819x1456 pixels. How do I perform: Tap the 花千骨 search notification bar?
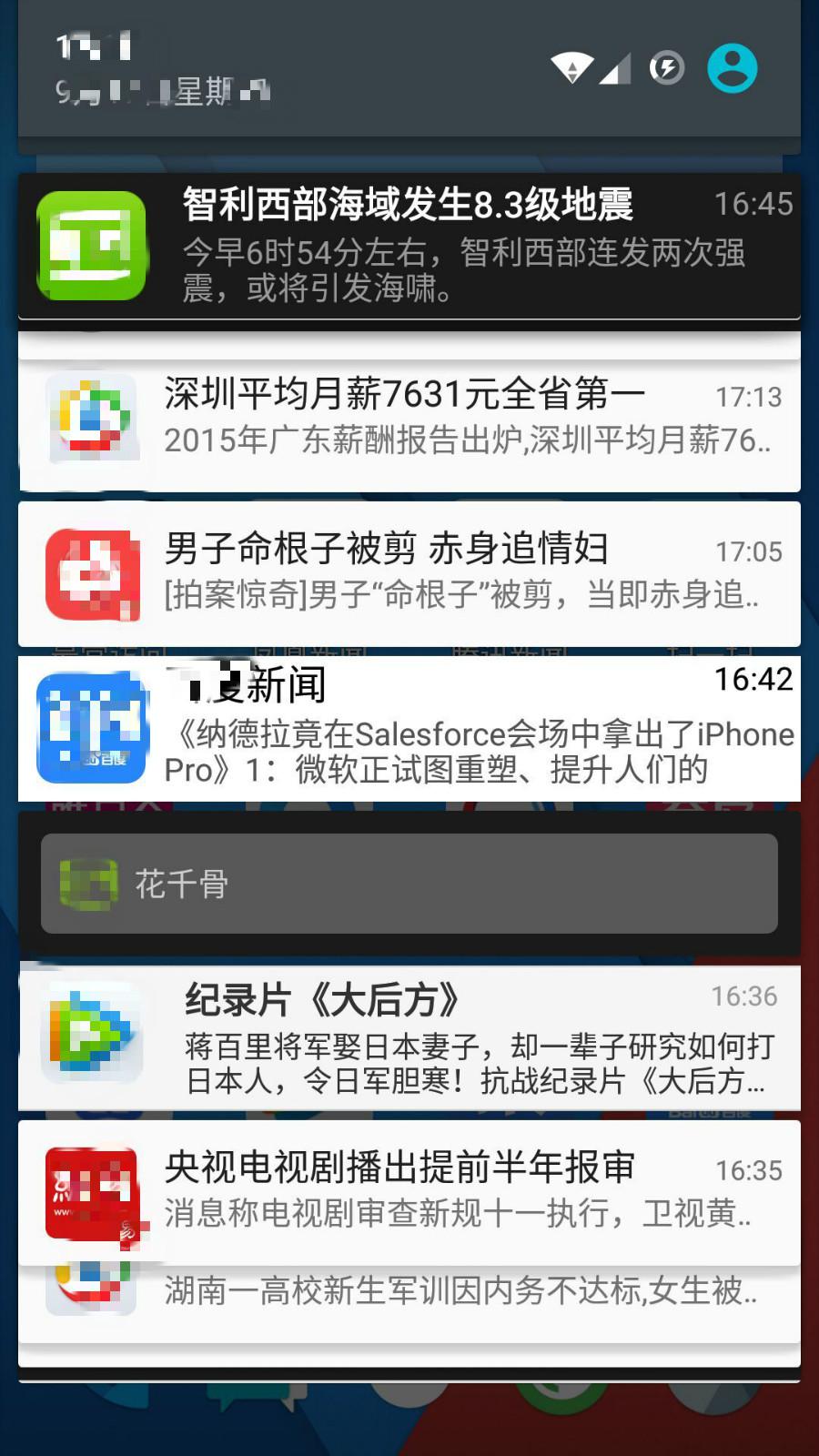(409, 884)
